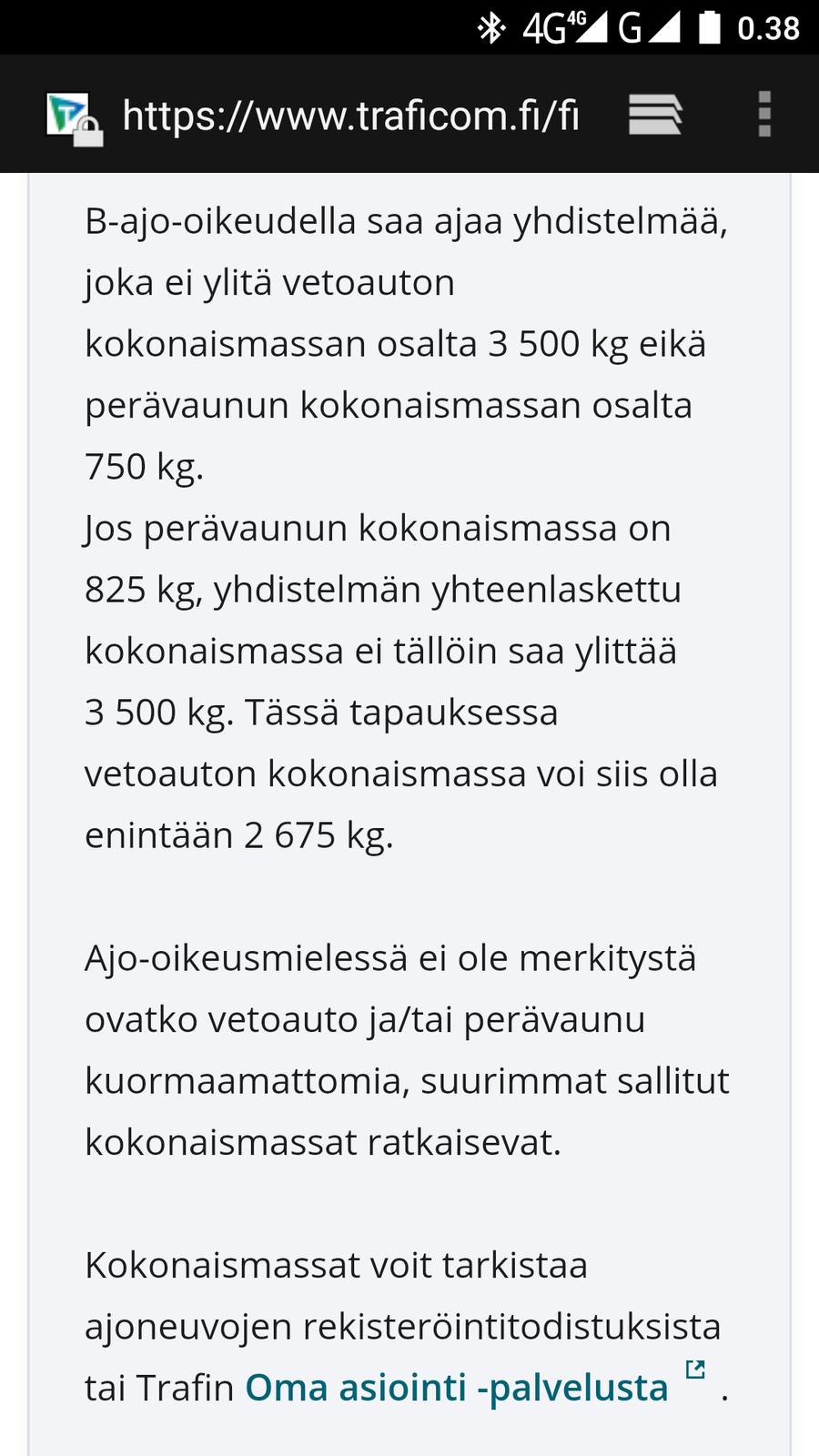Open the browser overflow menu
819x1456 pixels.
(764, 115)
